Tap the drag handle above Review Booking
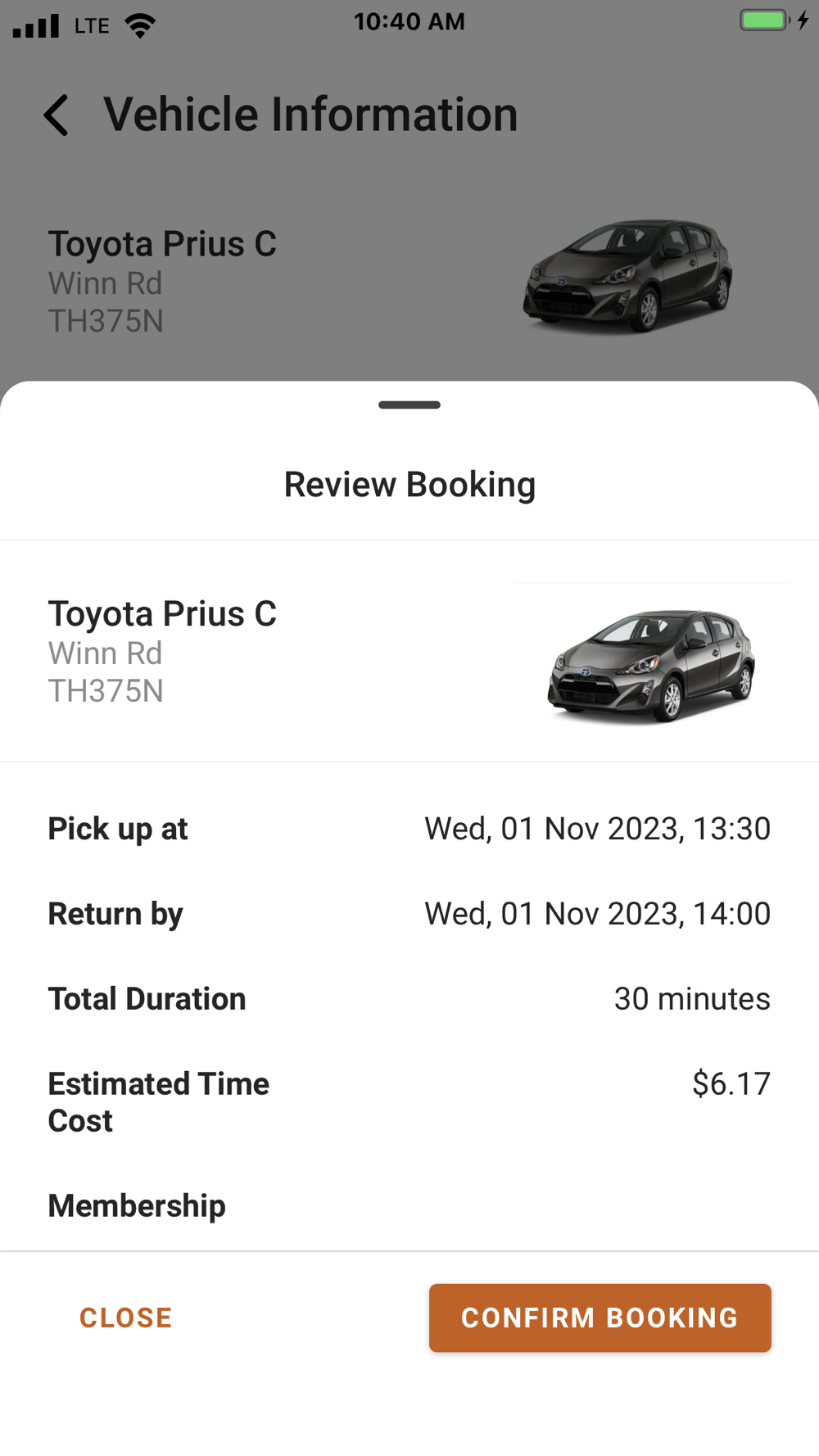Screen dimensions: 819x1456 tap(409, 405)
